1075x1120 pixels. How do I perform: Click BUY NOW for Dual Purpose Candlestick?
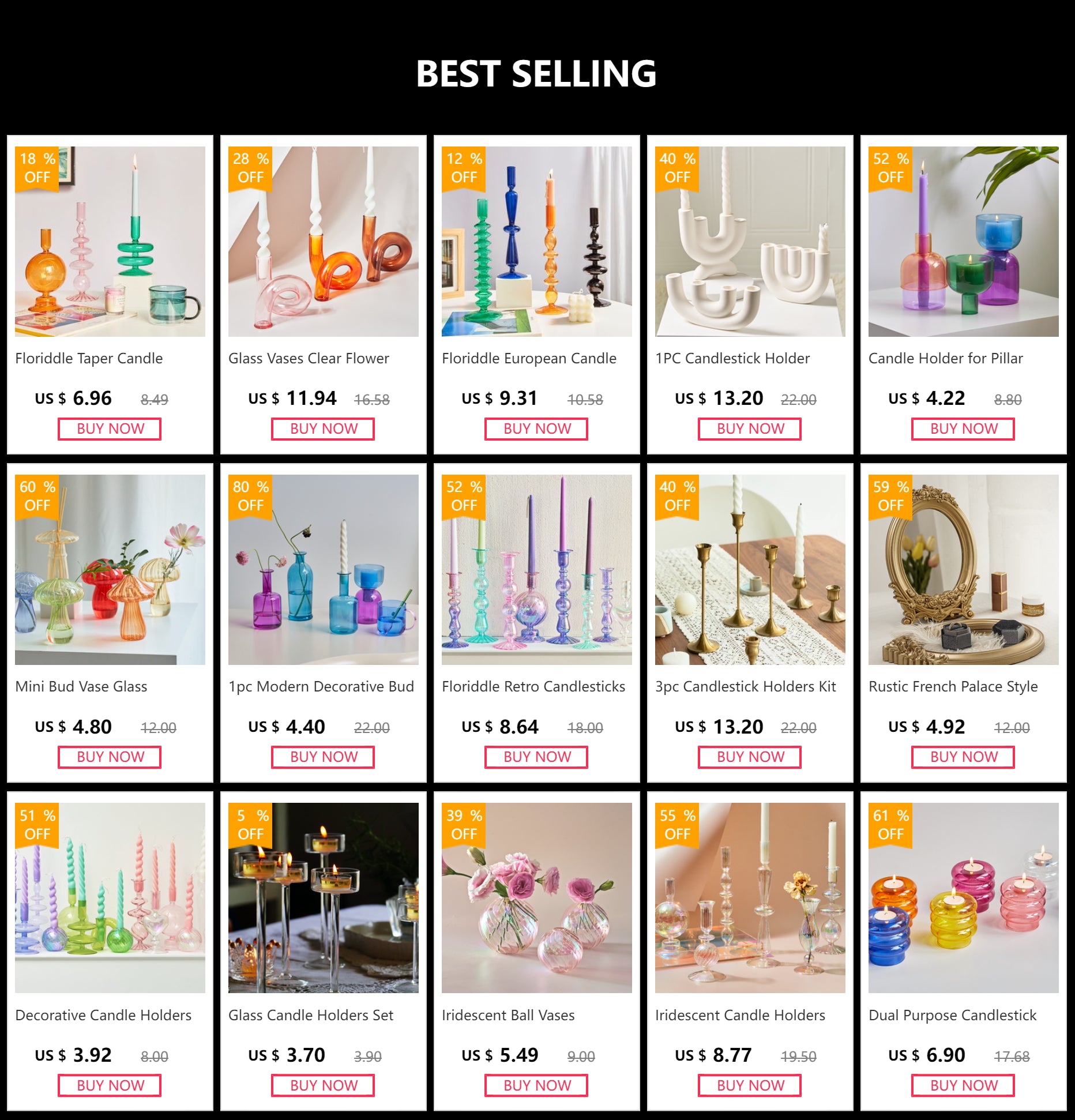(x=962, y=1085)
